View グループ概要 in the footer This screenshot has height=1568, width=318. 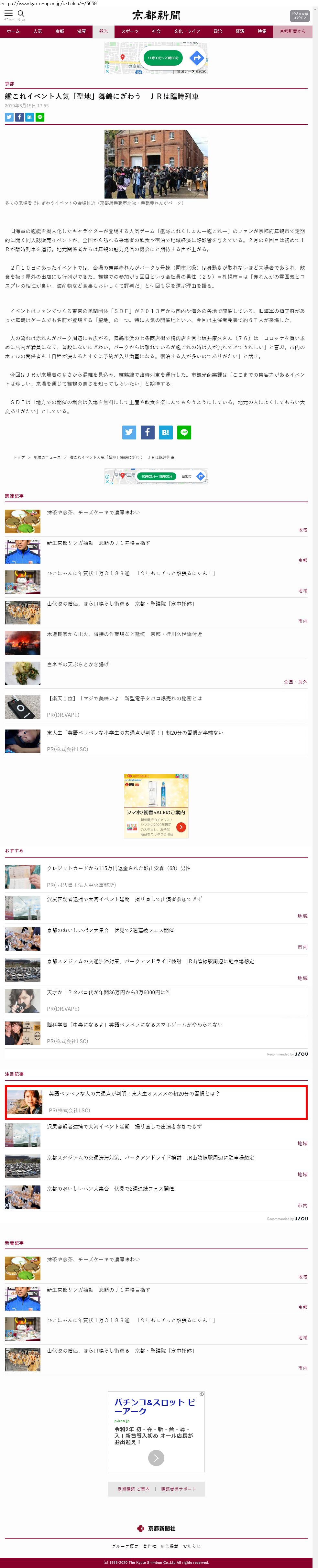125,1546
